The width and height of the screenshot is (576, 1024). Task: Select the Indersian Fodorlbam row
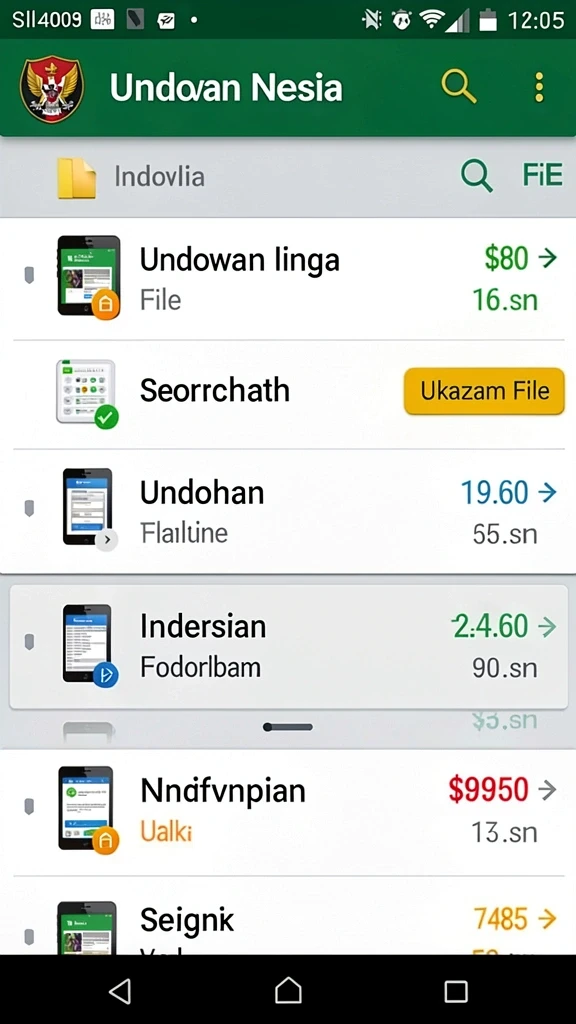point(288,647)
